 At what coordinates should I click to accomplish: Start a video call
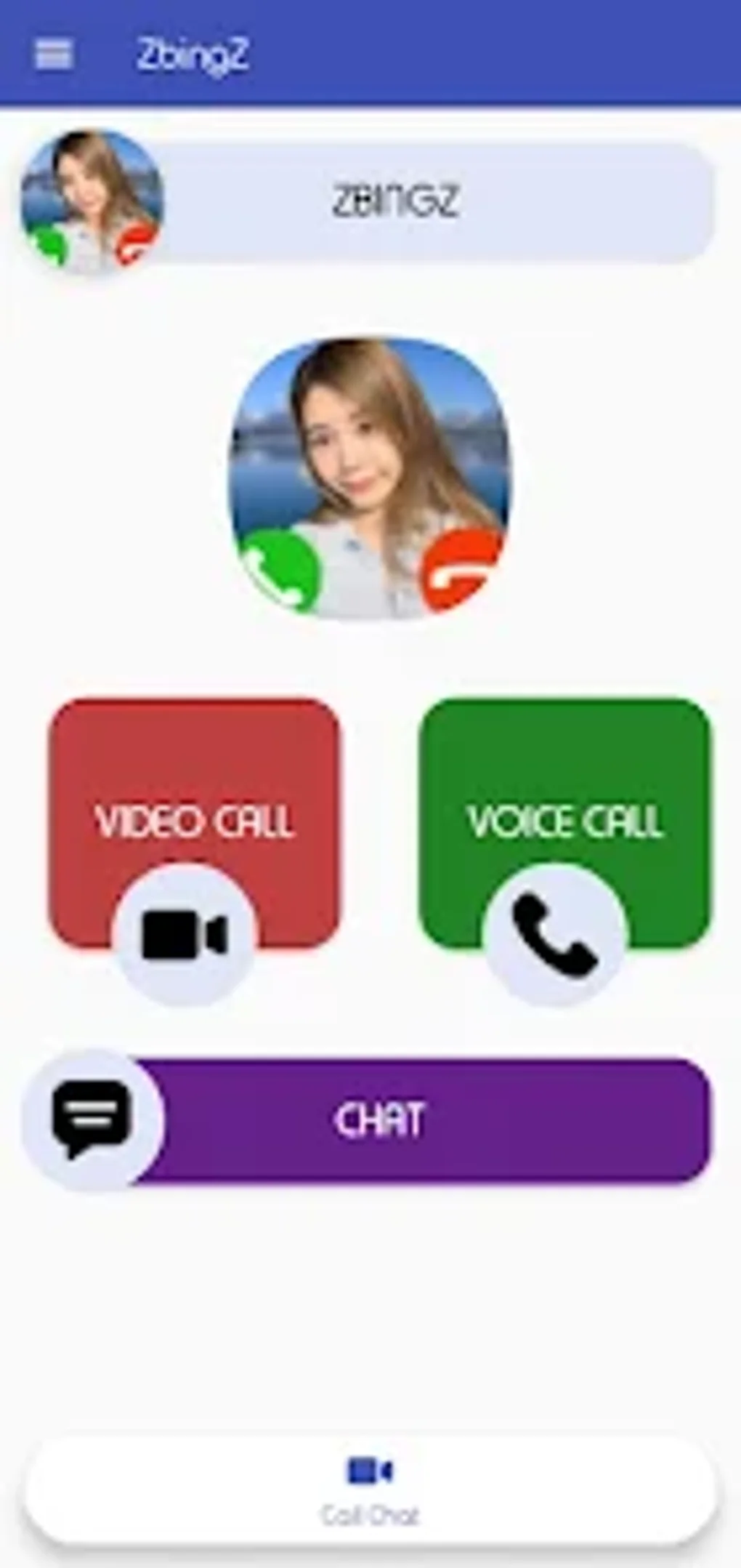pos(193,824)
